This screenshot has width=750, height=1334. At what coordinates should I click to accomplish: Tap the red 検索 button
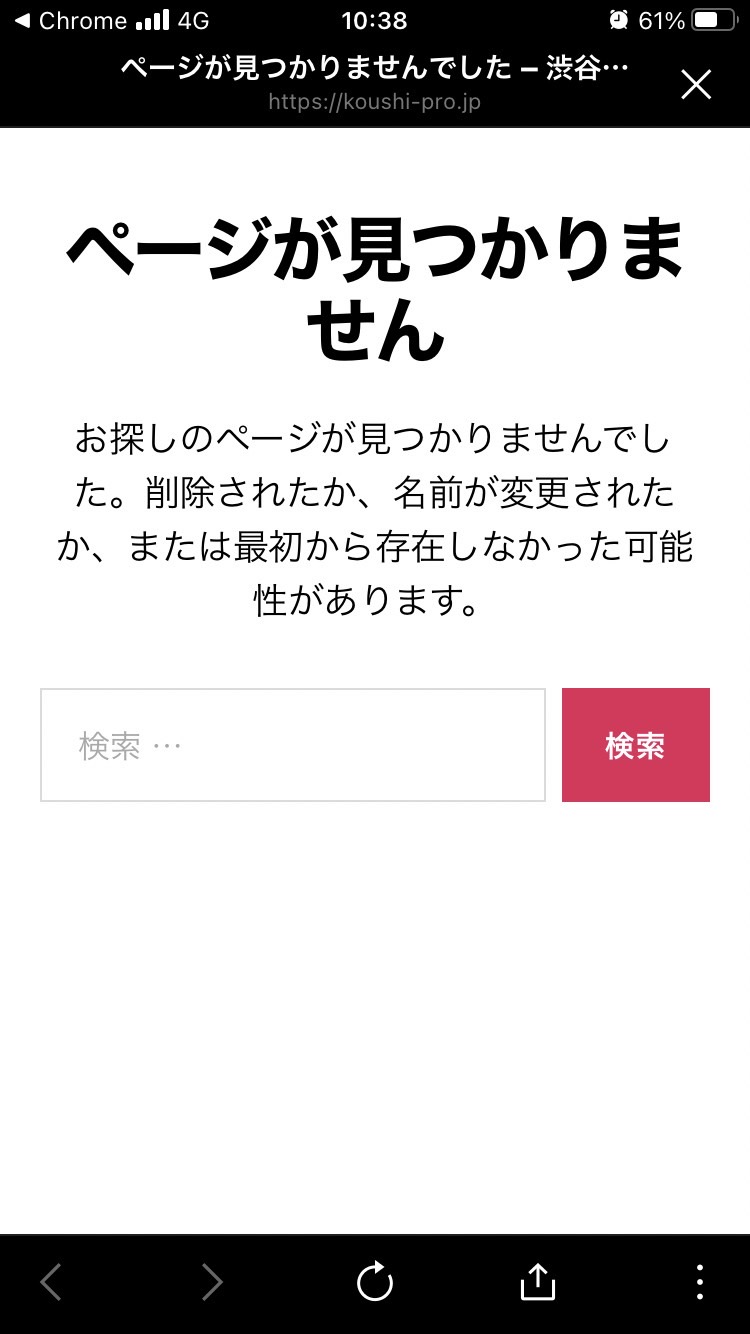point(636,745)
